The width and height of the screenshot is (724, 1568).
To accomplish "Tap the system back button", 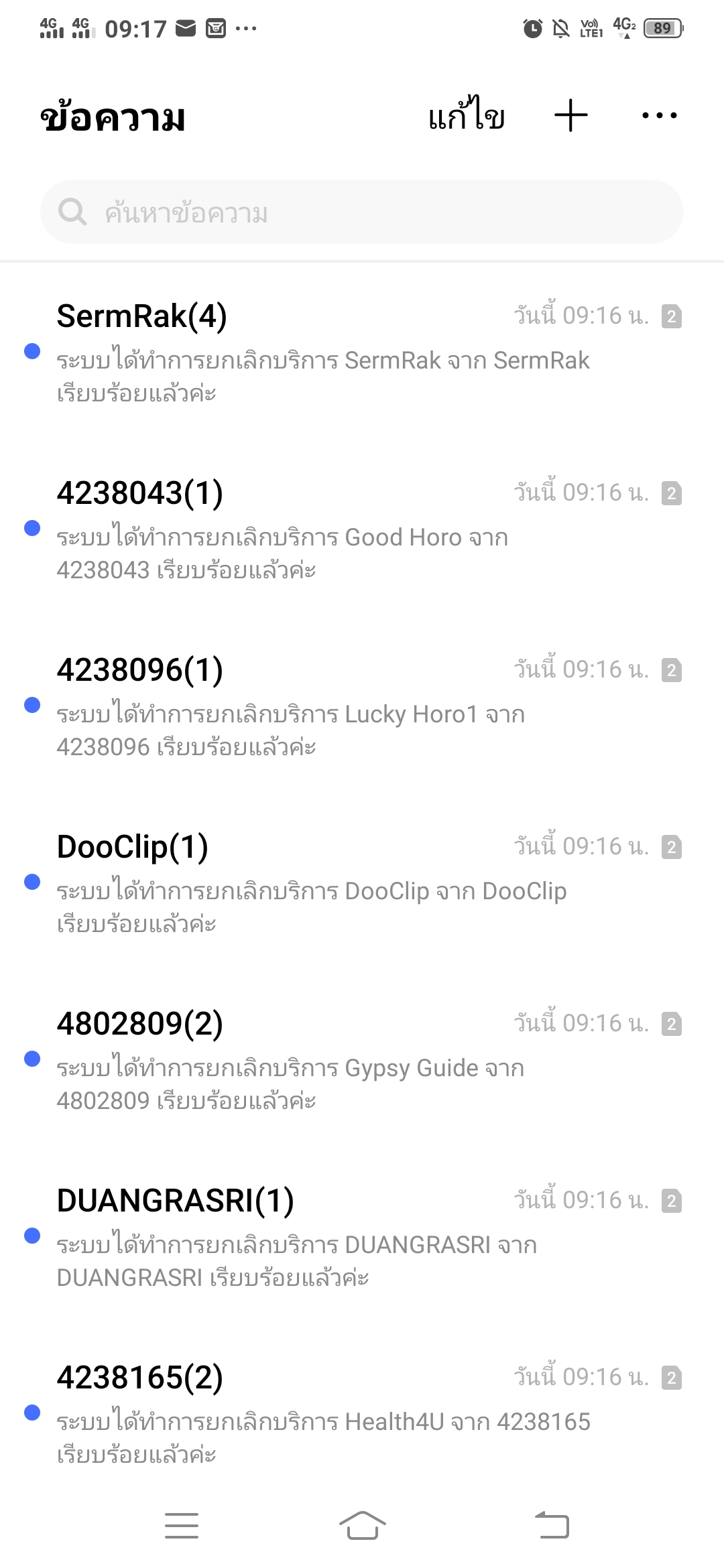I will coord(552,1526).
